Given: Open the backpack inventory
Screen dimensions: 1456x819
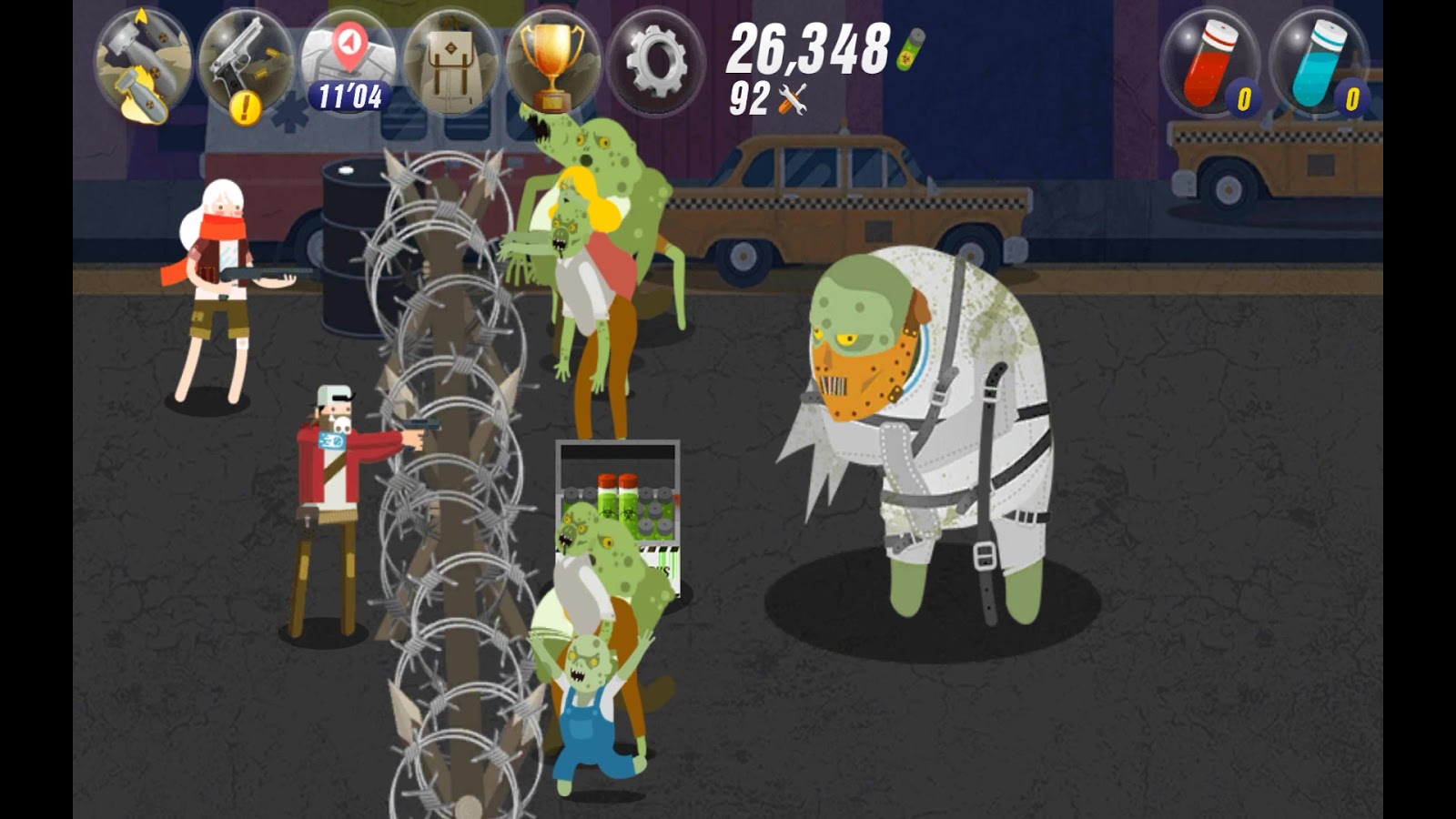Looking at the screenshot, I should (x=451, y=62).
